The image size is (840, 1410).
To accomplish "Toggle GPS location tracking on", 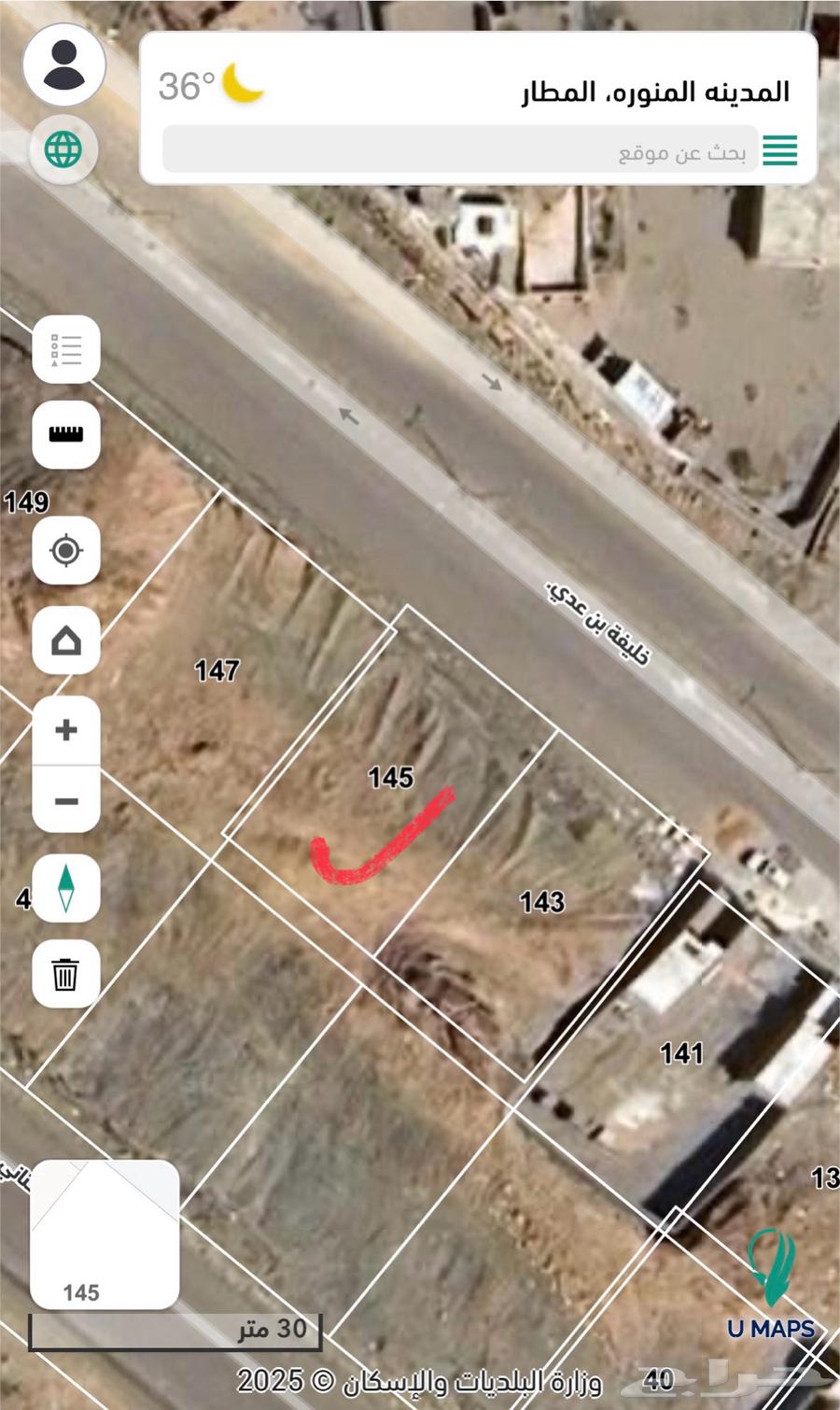I will click(x=64, y=551).
